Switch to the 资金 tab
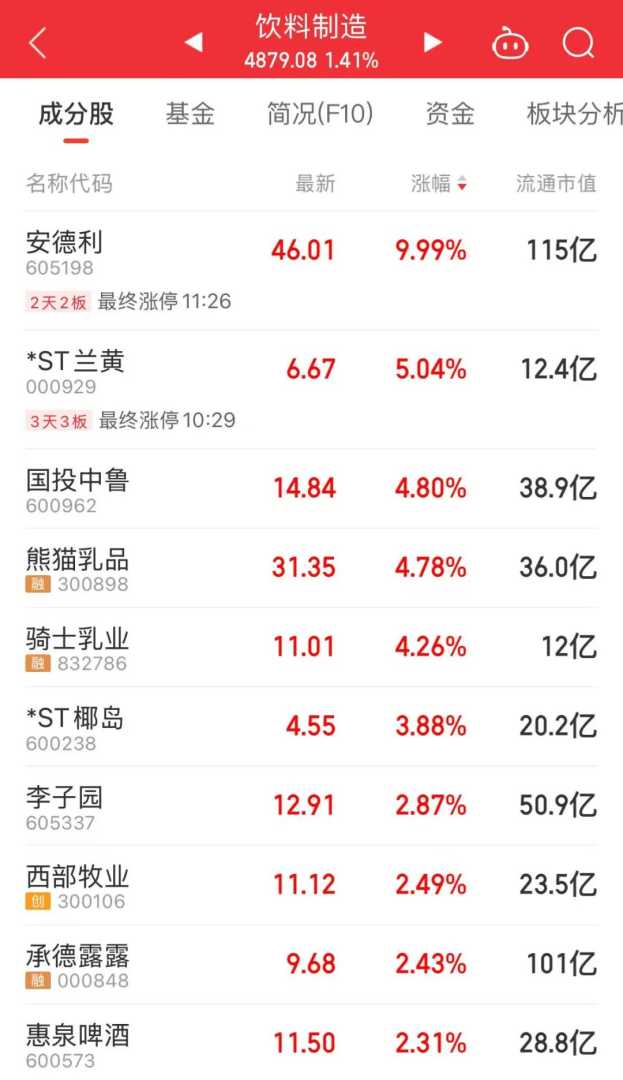 449,114
